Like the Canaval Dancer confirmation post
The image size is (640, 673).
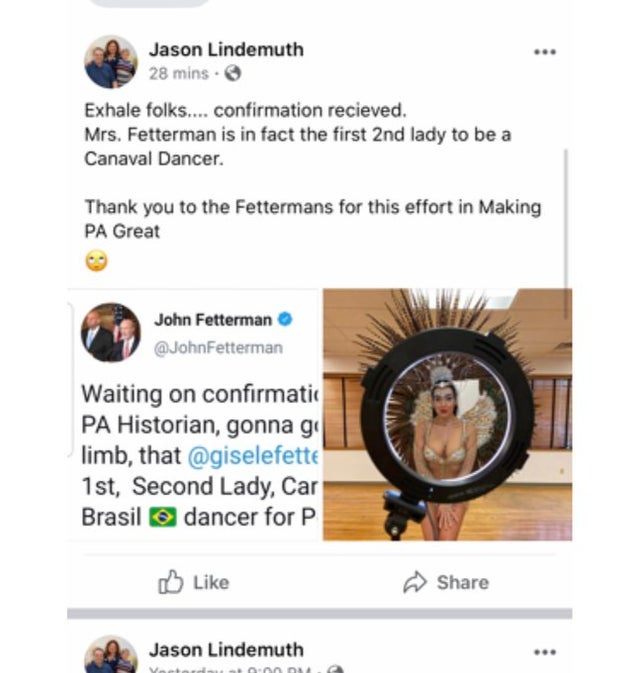(194, 582)
